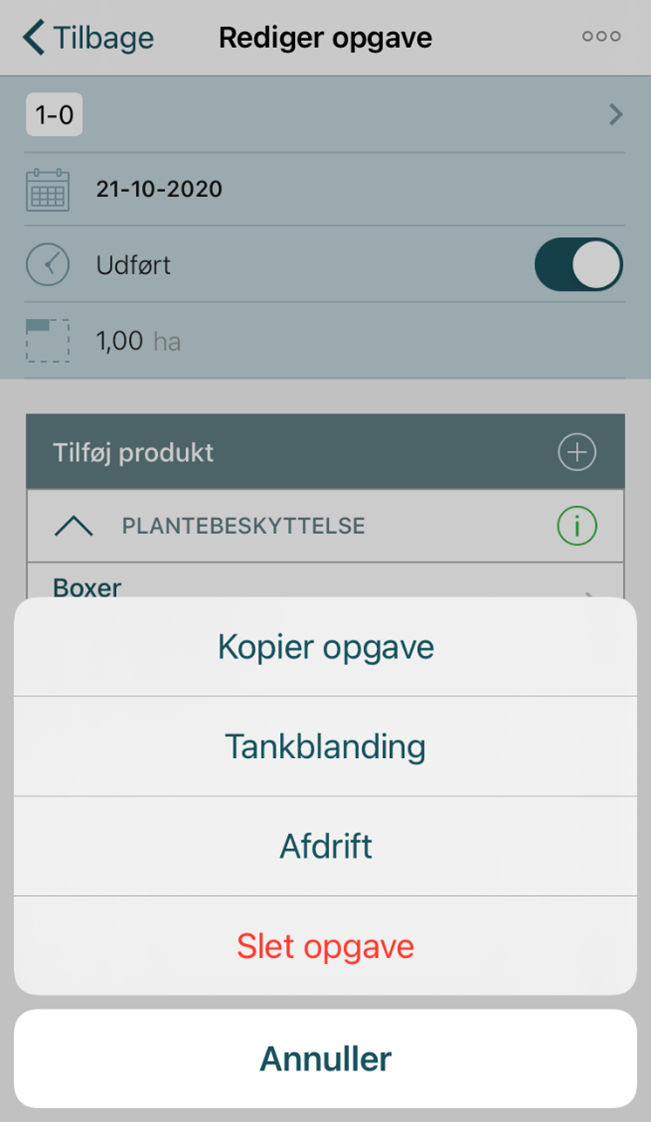Choose the Tankblanding option

pos(325,746)
